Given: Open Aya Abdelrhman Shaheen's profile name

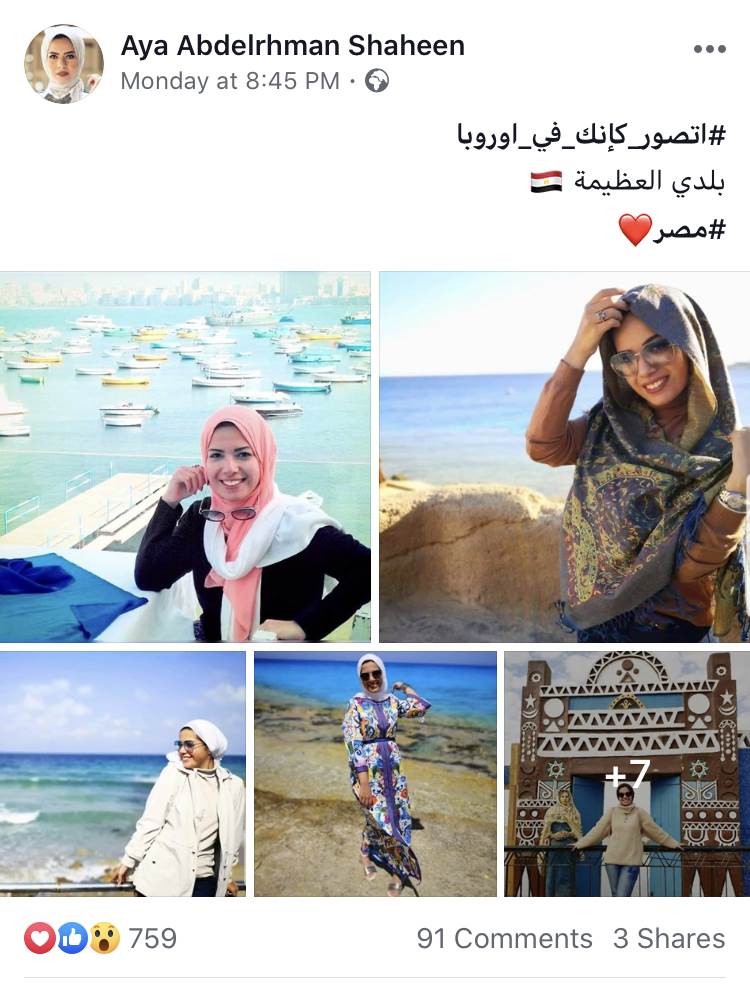Looking at the screenshot, I should pos(292,45).
